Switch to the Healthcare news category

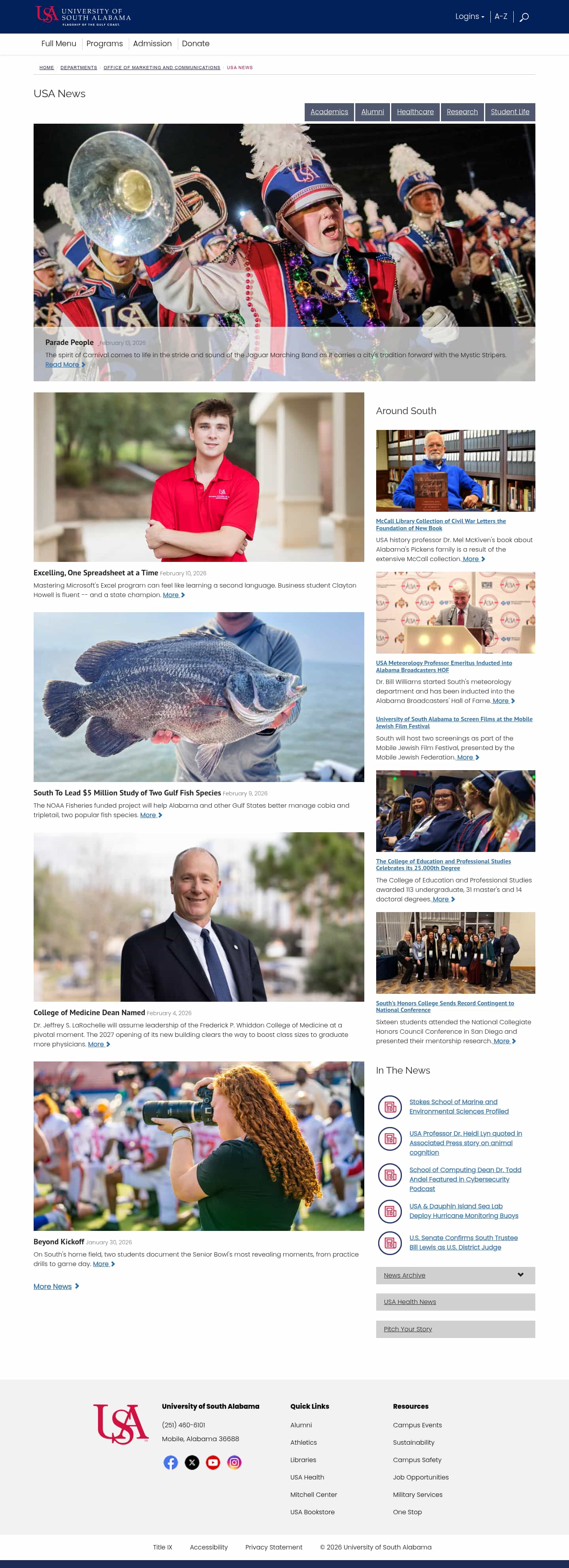tap(415, 112)
